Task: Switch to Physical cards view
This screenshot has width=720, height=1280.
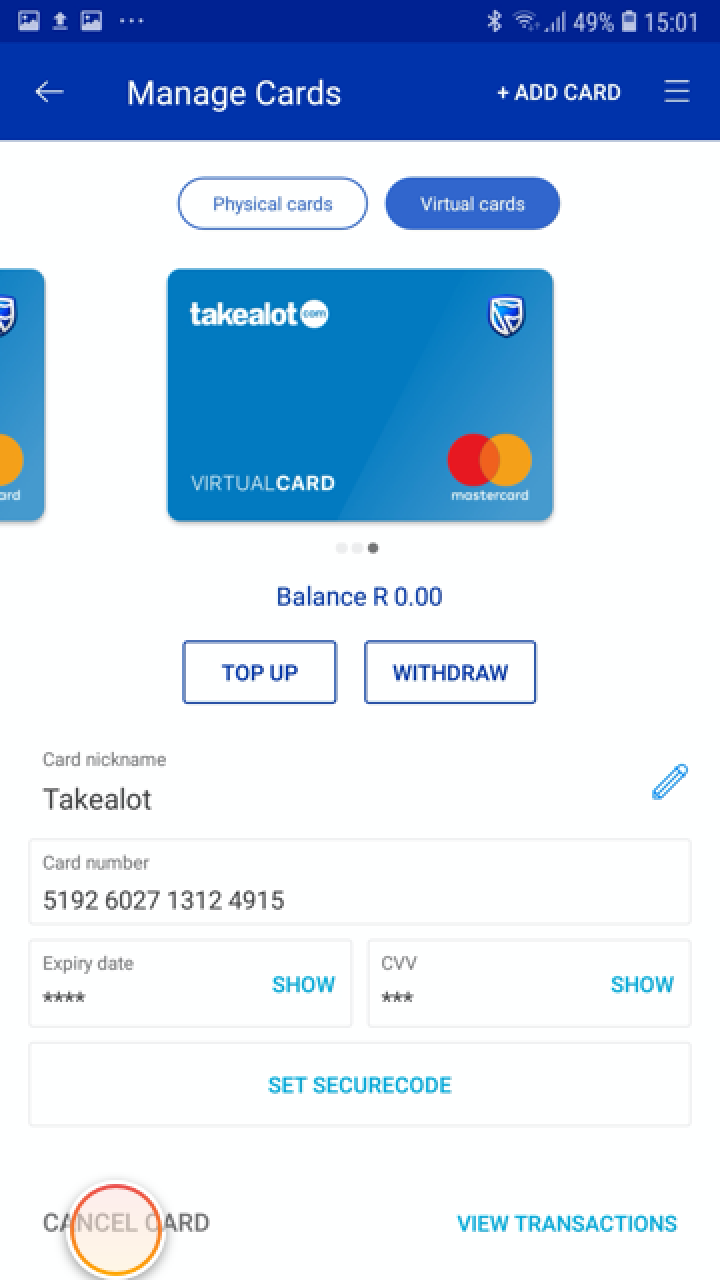Action: pos(272,203)
